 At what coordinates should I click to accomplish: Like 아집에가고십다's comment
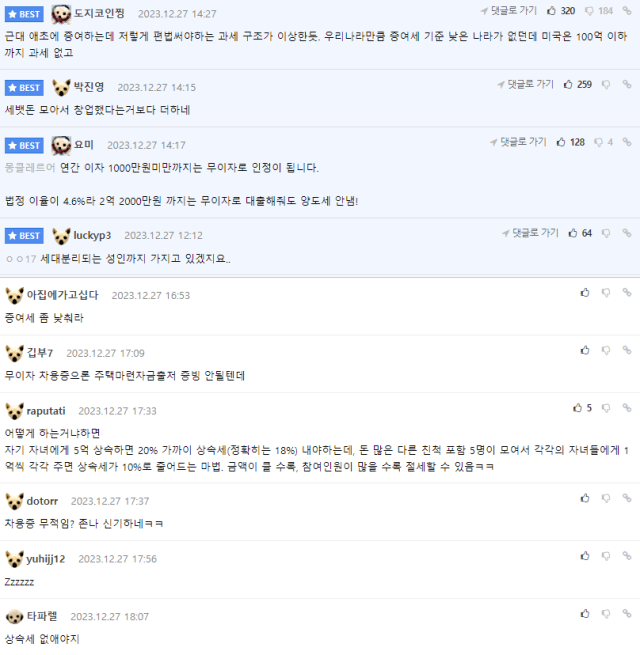pyautogui.click(x=585, y=293)
